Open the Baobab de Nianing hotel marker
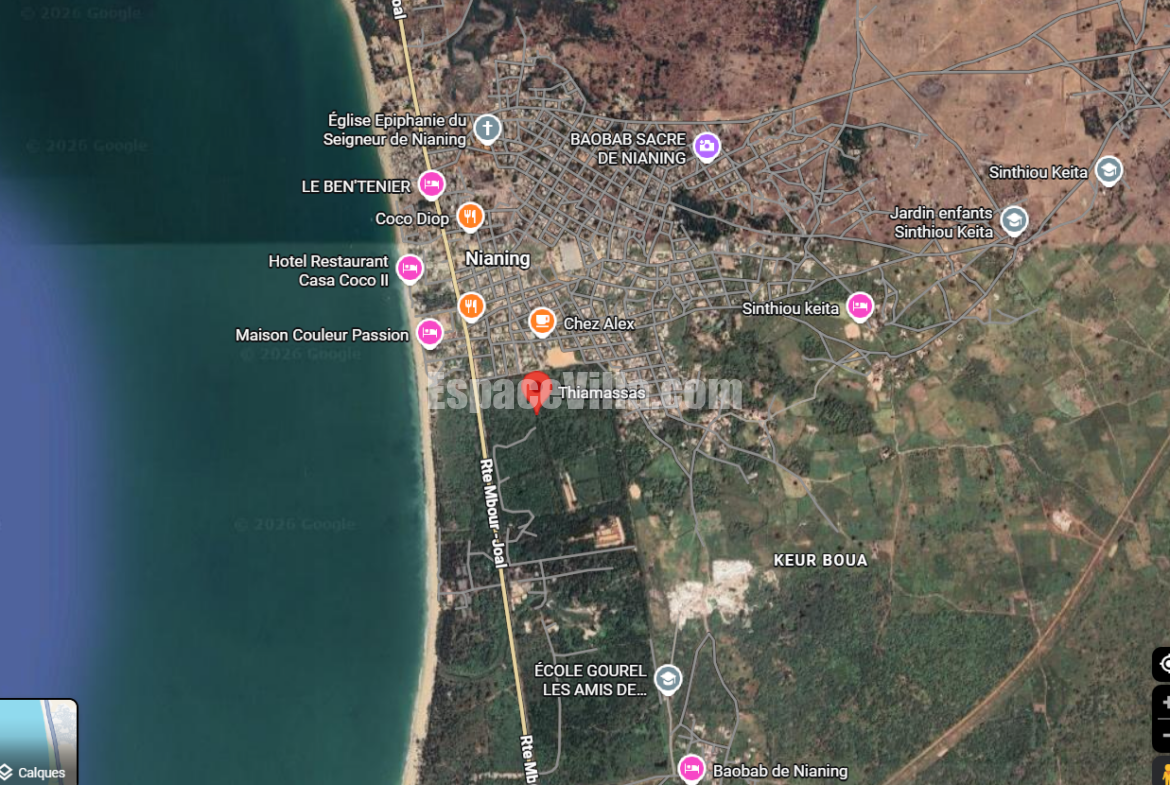 [x=691, y=769]
